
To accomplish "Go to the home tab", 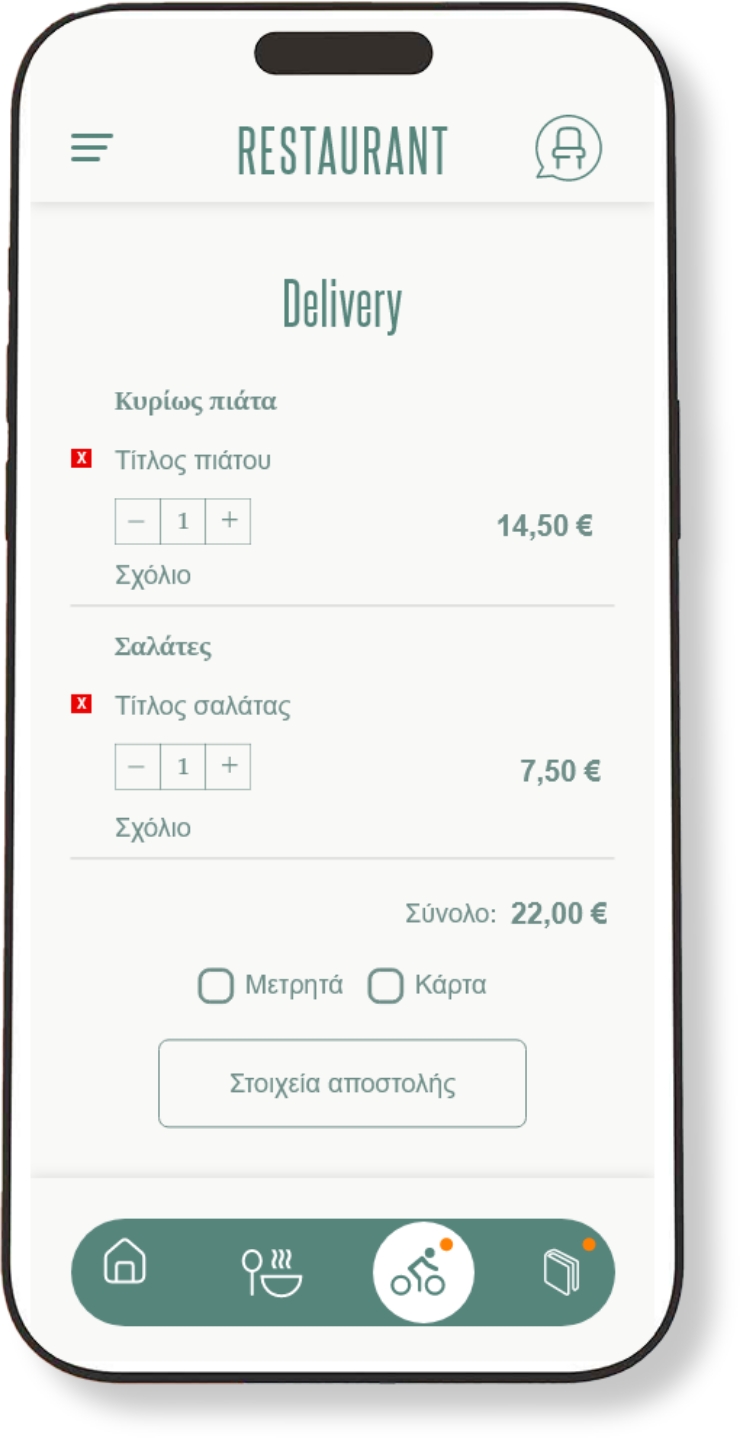I will pyautogui.click(x=126, y=1262).
